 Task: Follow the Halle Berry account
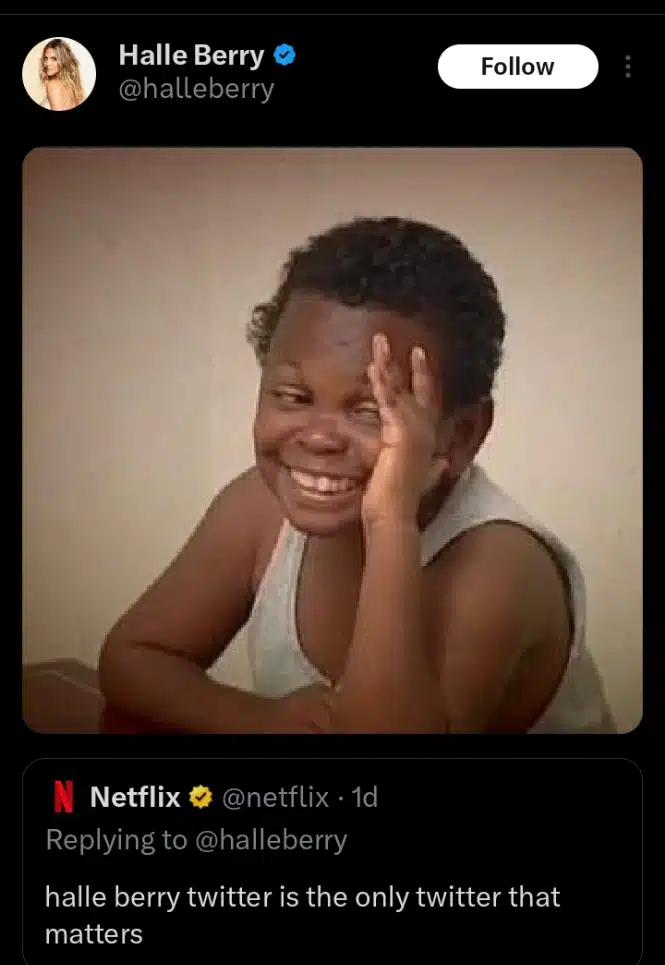[x=517, y=67]
